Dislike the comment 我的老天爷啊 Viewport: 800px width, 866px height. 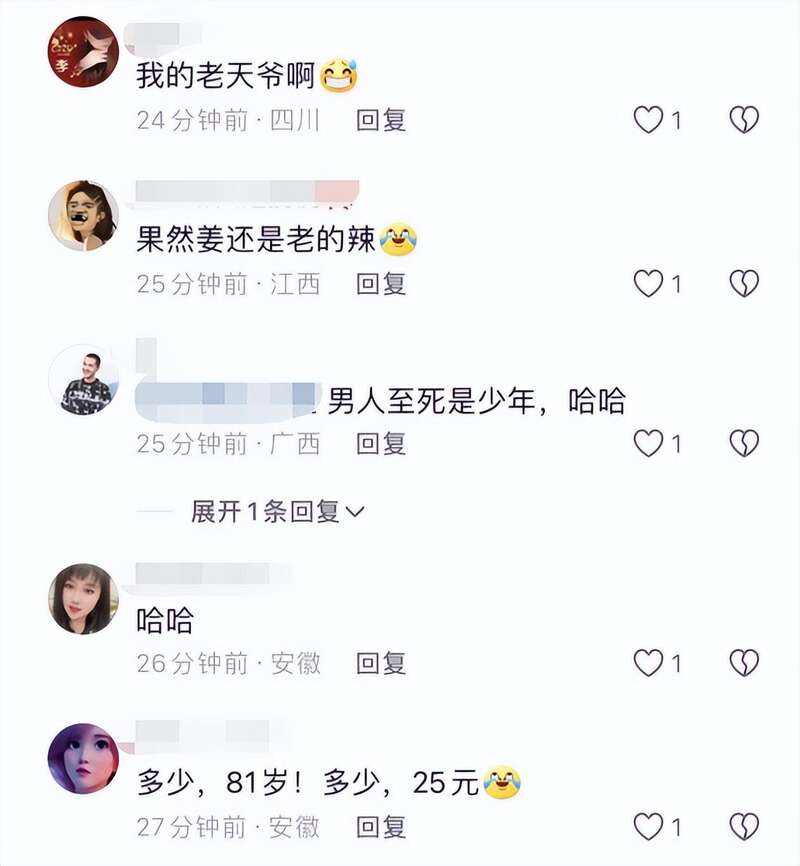coord(744,121)
